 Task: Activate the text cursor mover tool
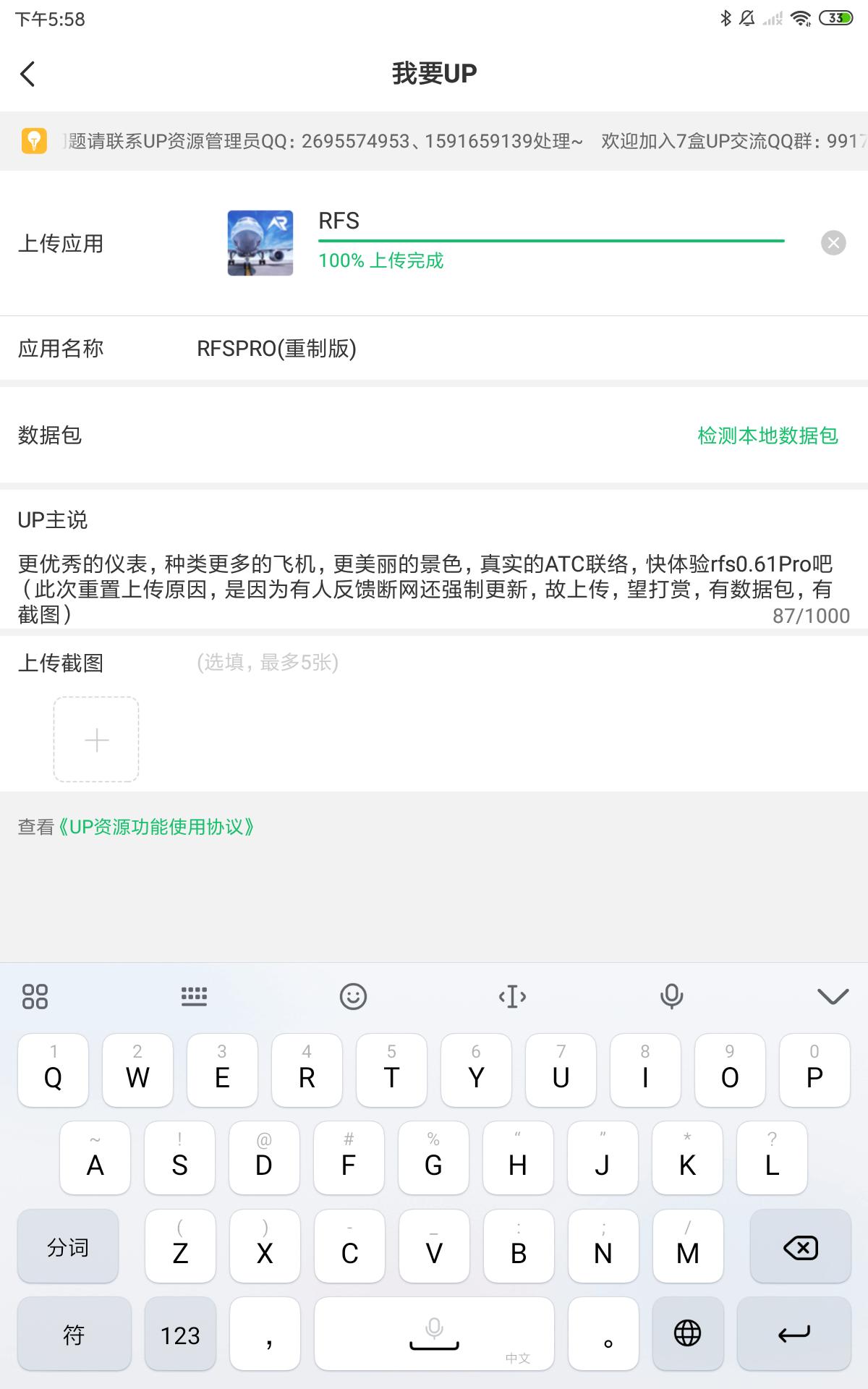click(x=512, y=997)
